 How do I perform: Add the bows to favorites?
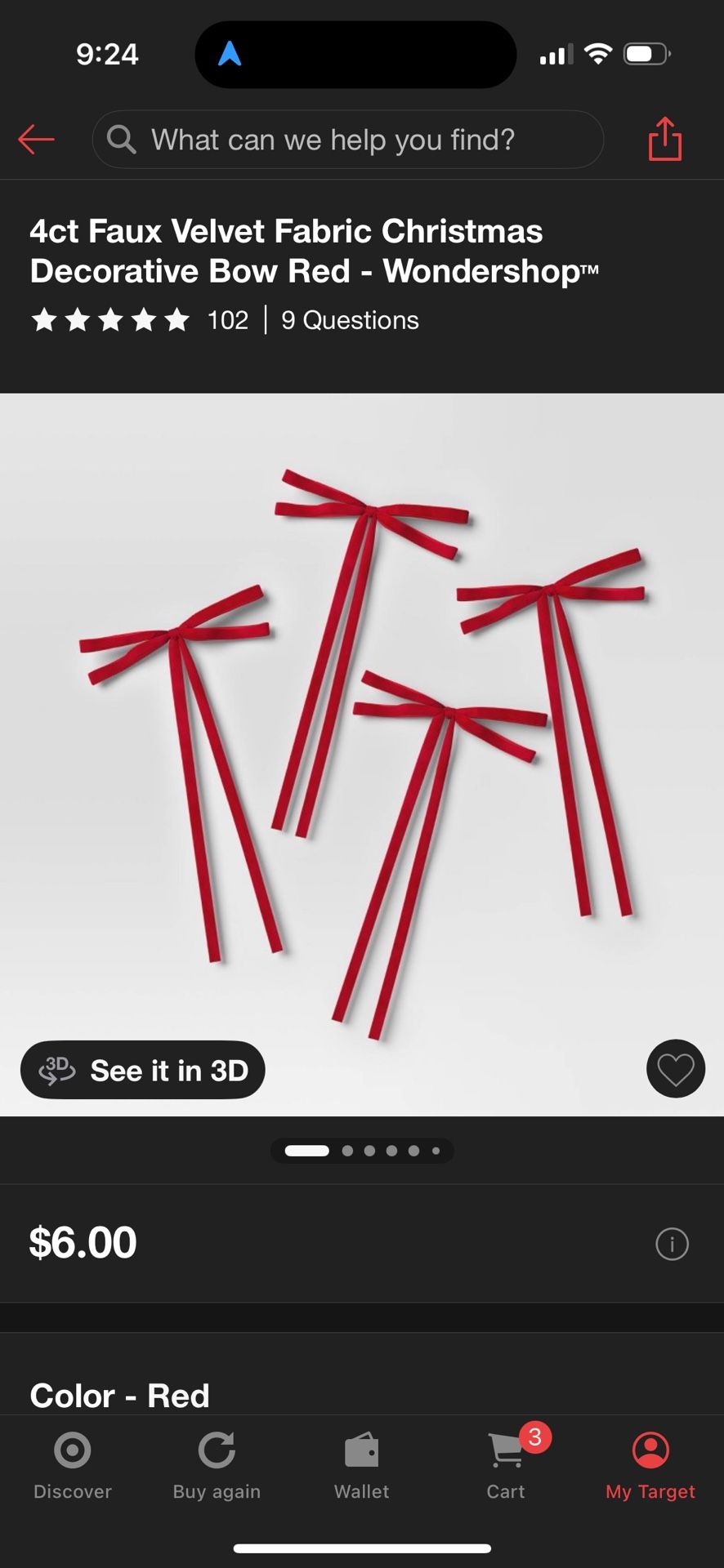click(675, 1069)
